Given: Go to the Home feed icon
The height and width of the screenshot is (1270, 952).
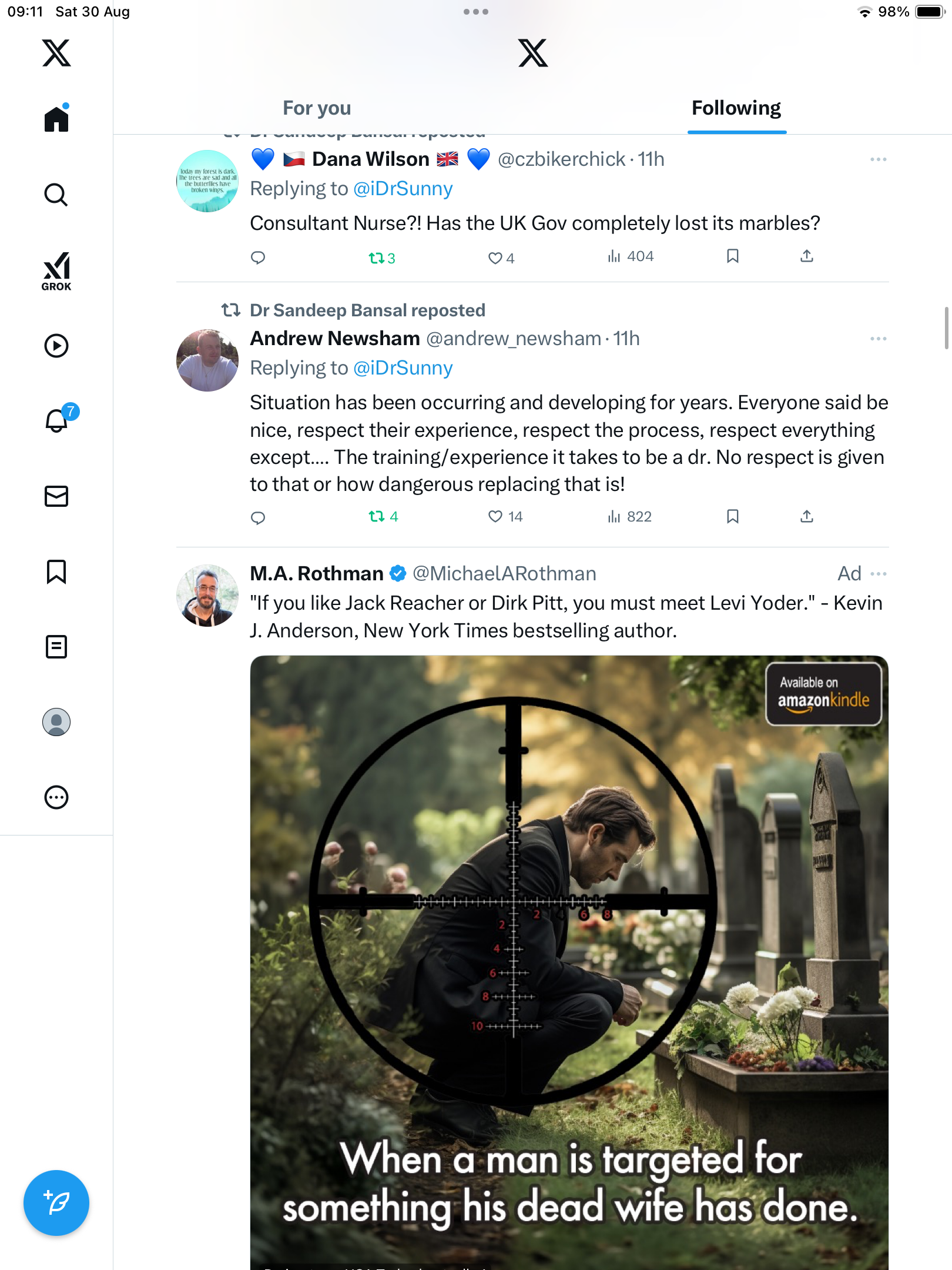Looking at the screenshot, I should (x=56, y=119).
